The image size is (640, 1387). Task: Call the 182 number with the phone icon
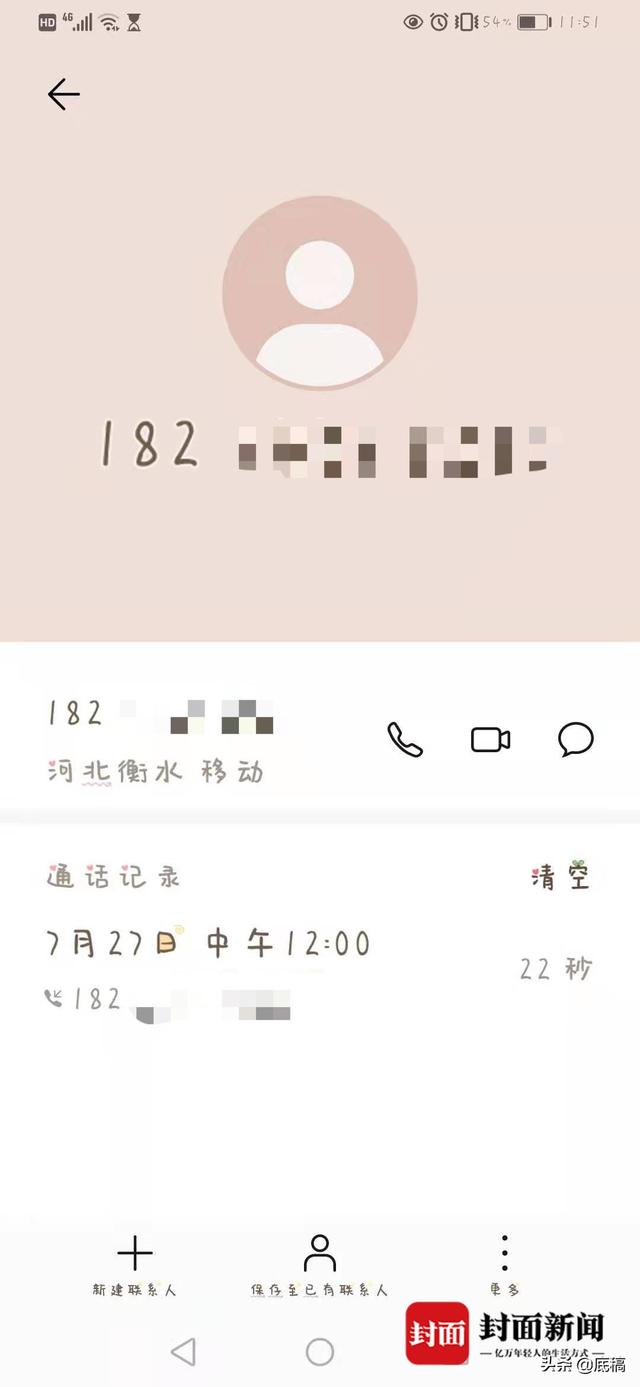405,740
